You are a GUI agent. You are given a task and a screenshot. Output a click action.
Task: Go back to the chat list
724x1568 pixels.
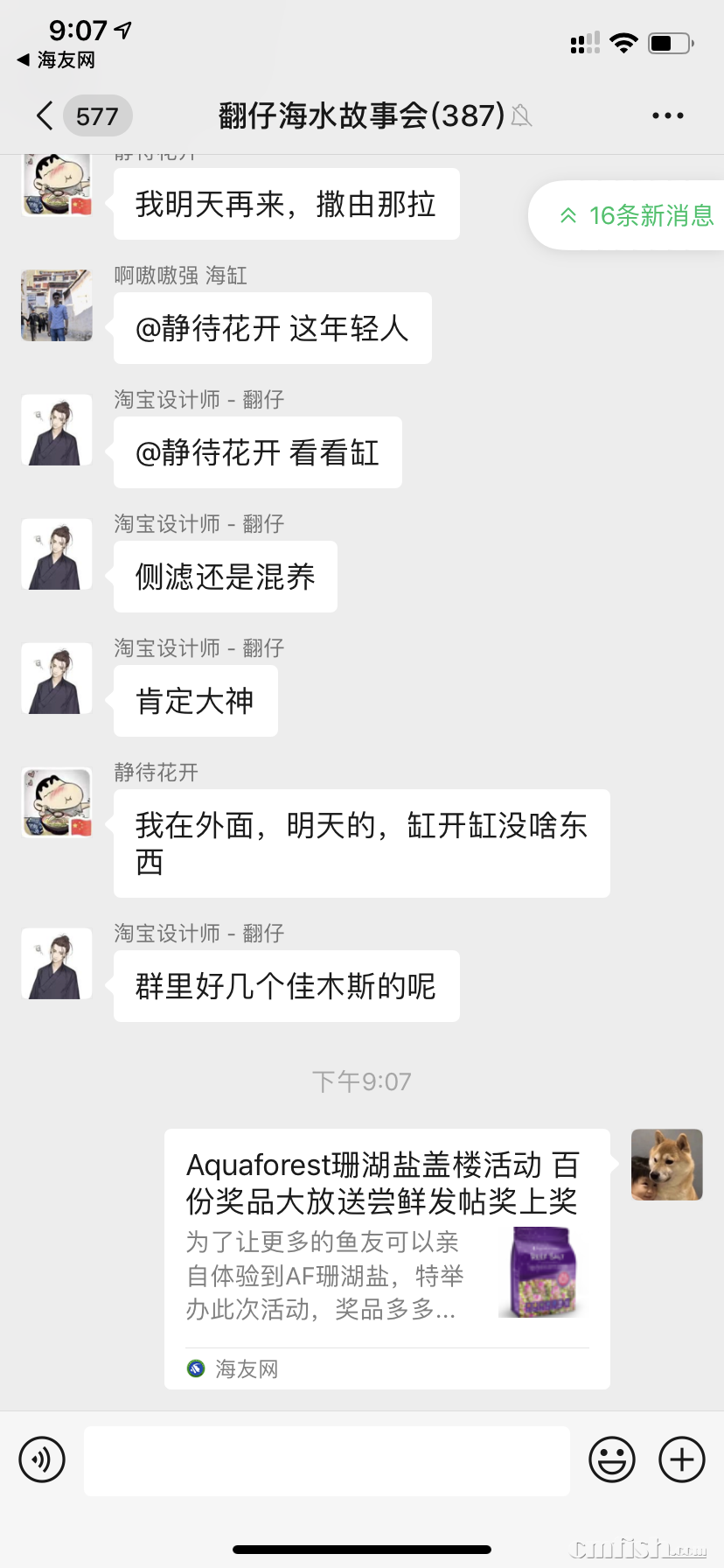pyautogui.click(x=45, y=115)
